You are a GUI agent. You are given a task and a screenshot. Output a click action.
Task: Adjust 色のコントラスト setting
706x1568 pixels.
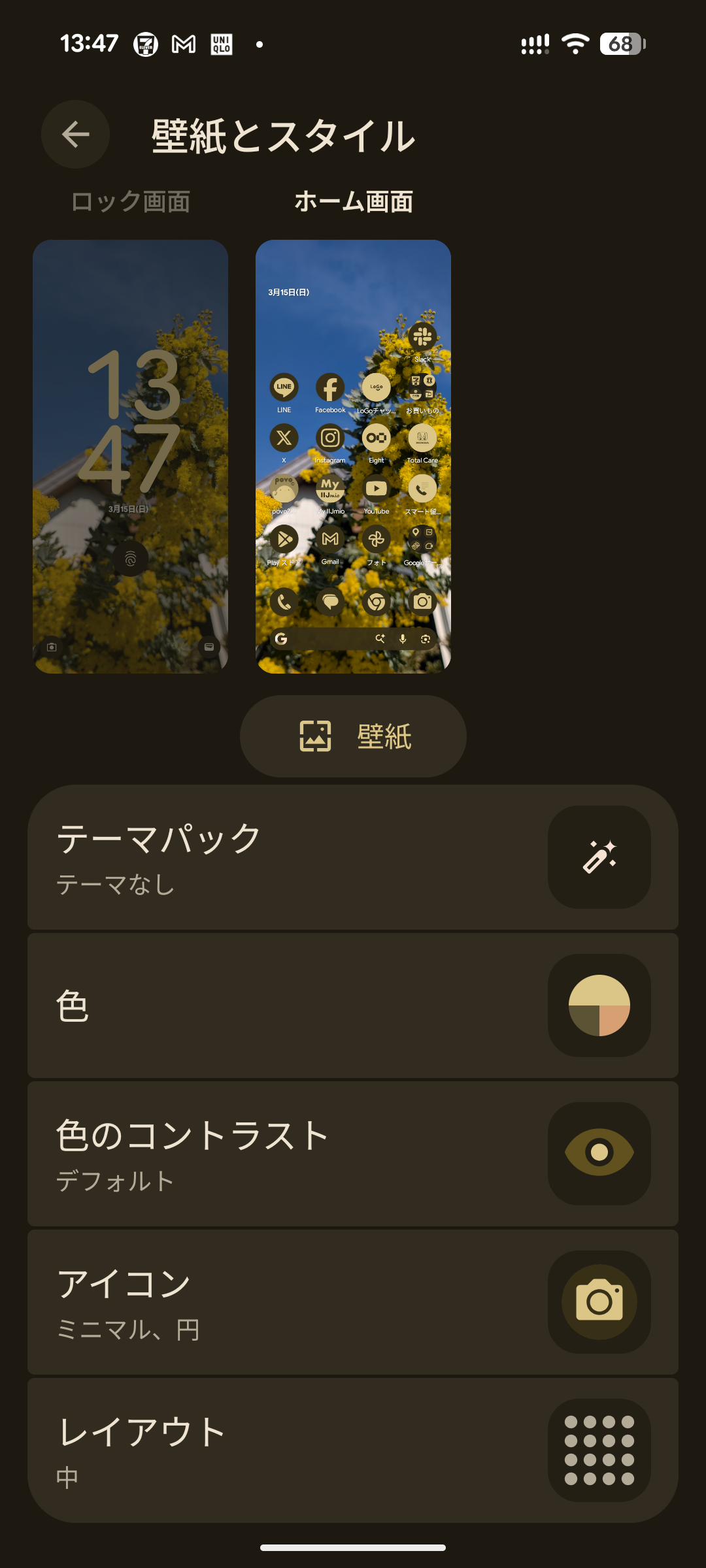click(353, 1154)
